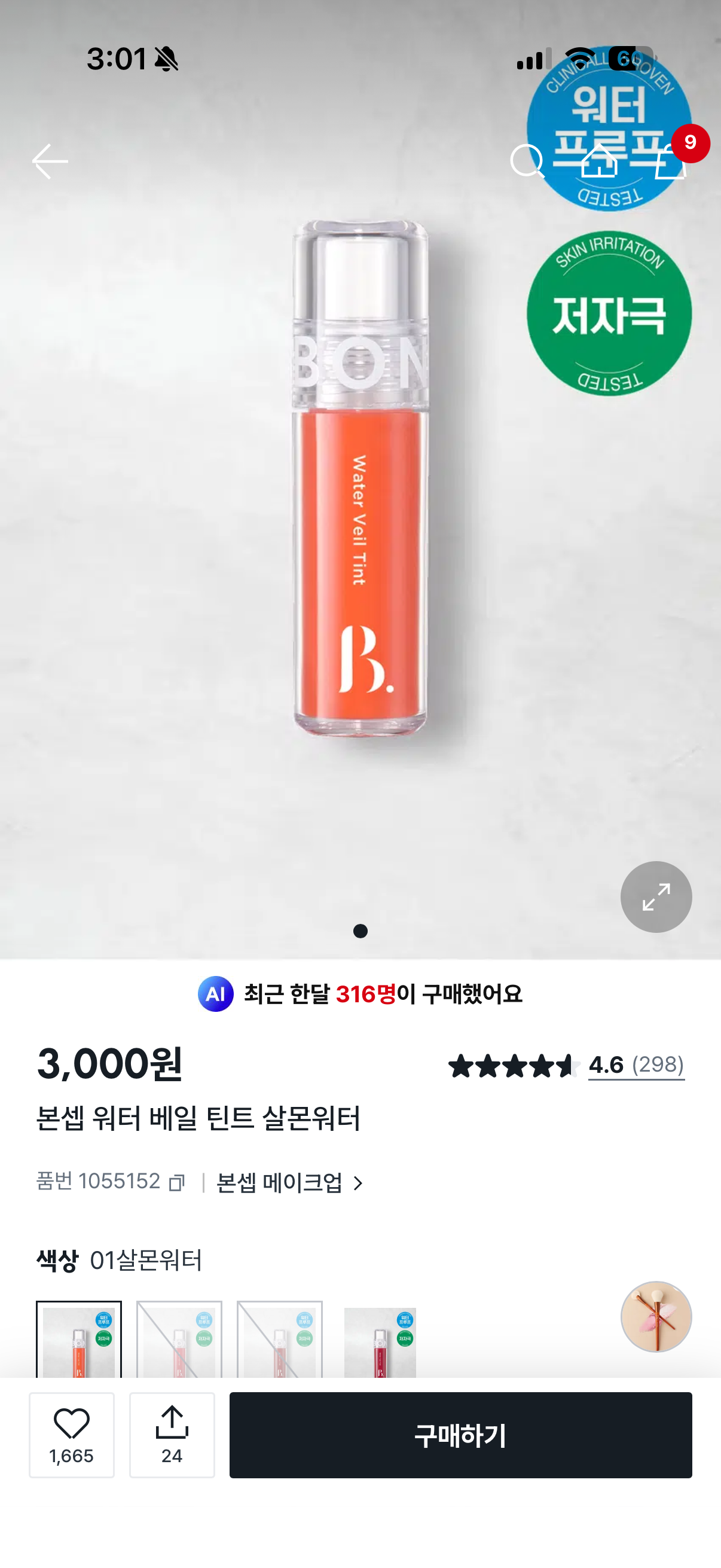This screenshot has height=1568, width=721.
Task: Open the search icon
Action: coord(526,161)
